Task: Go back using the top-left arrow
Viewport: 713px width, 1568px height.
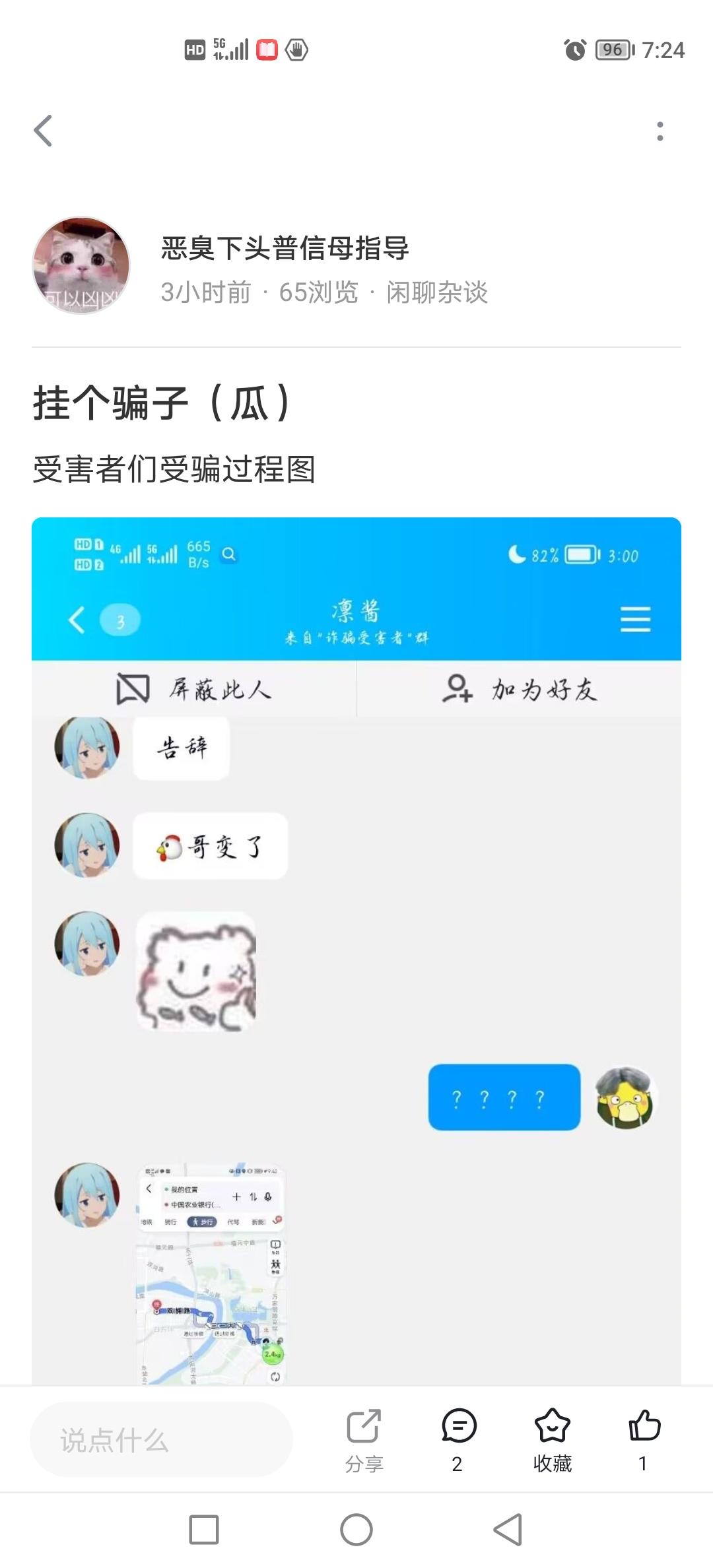Action: coord(44,130)
